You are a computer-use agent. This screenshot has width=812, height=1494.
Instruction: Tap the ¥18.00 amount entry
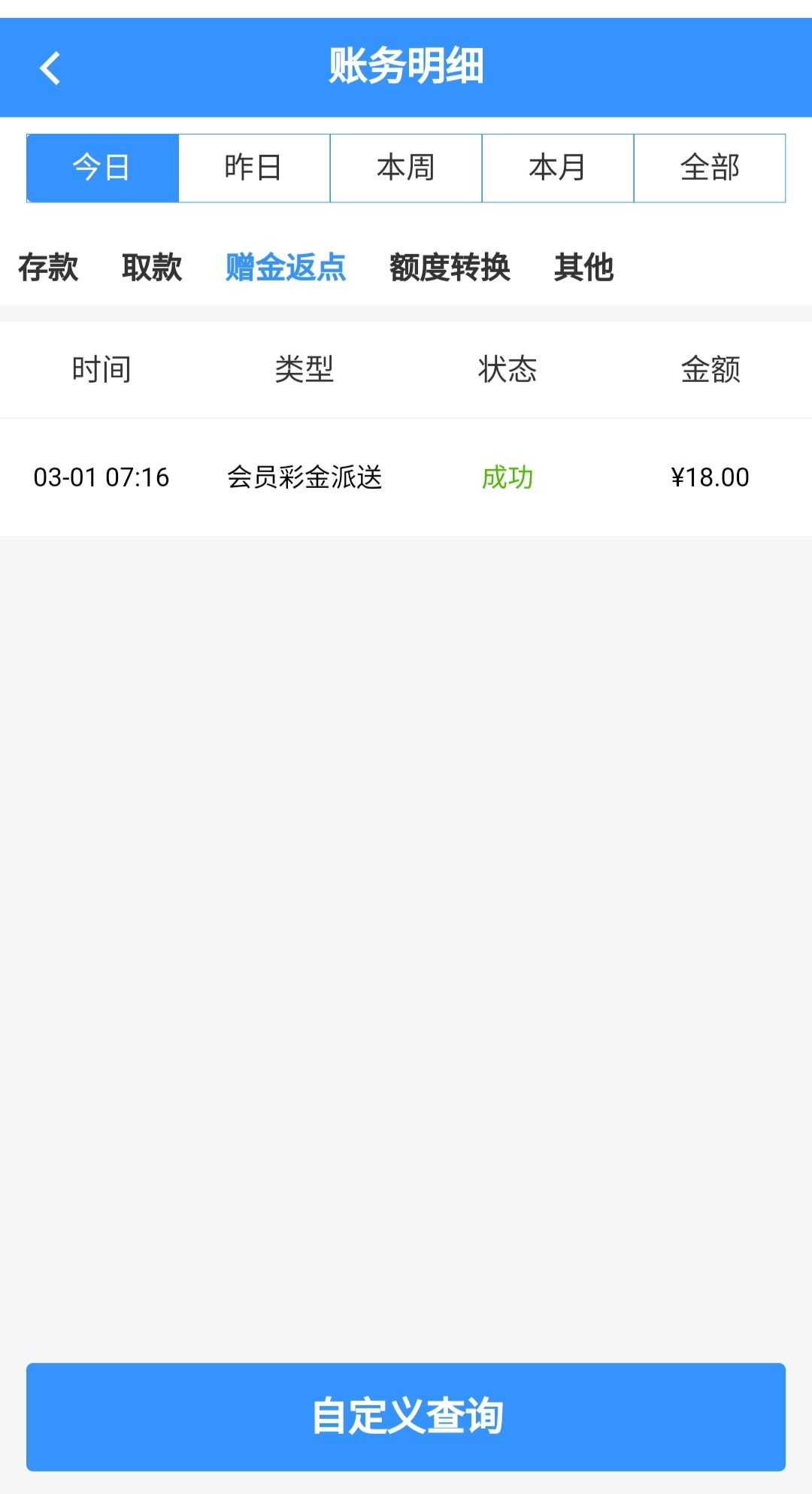[710, 477]
